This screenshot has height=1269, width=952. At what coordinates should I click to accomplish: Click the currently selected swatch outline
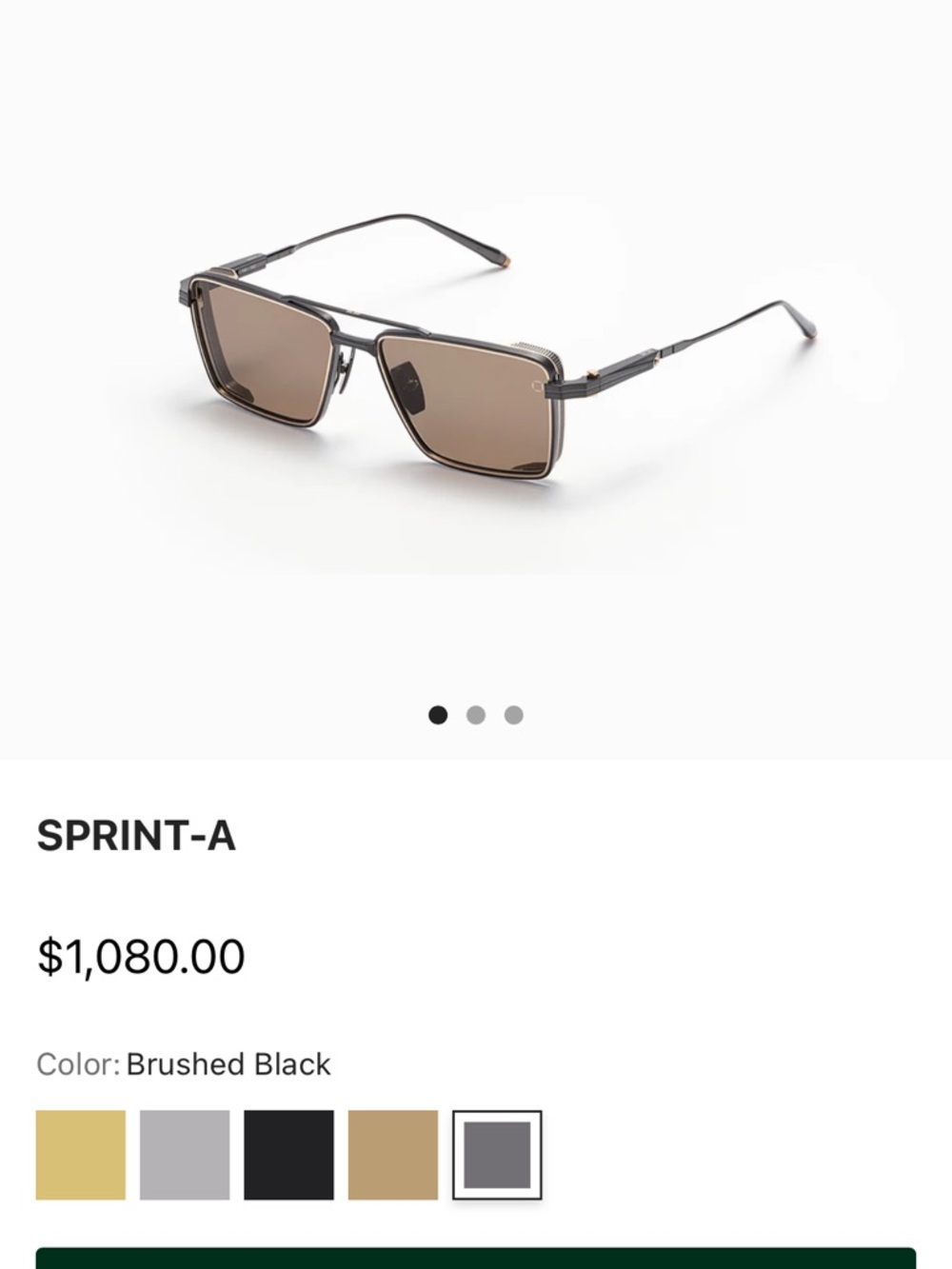click(x=497, y=1150)
